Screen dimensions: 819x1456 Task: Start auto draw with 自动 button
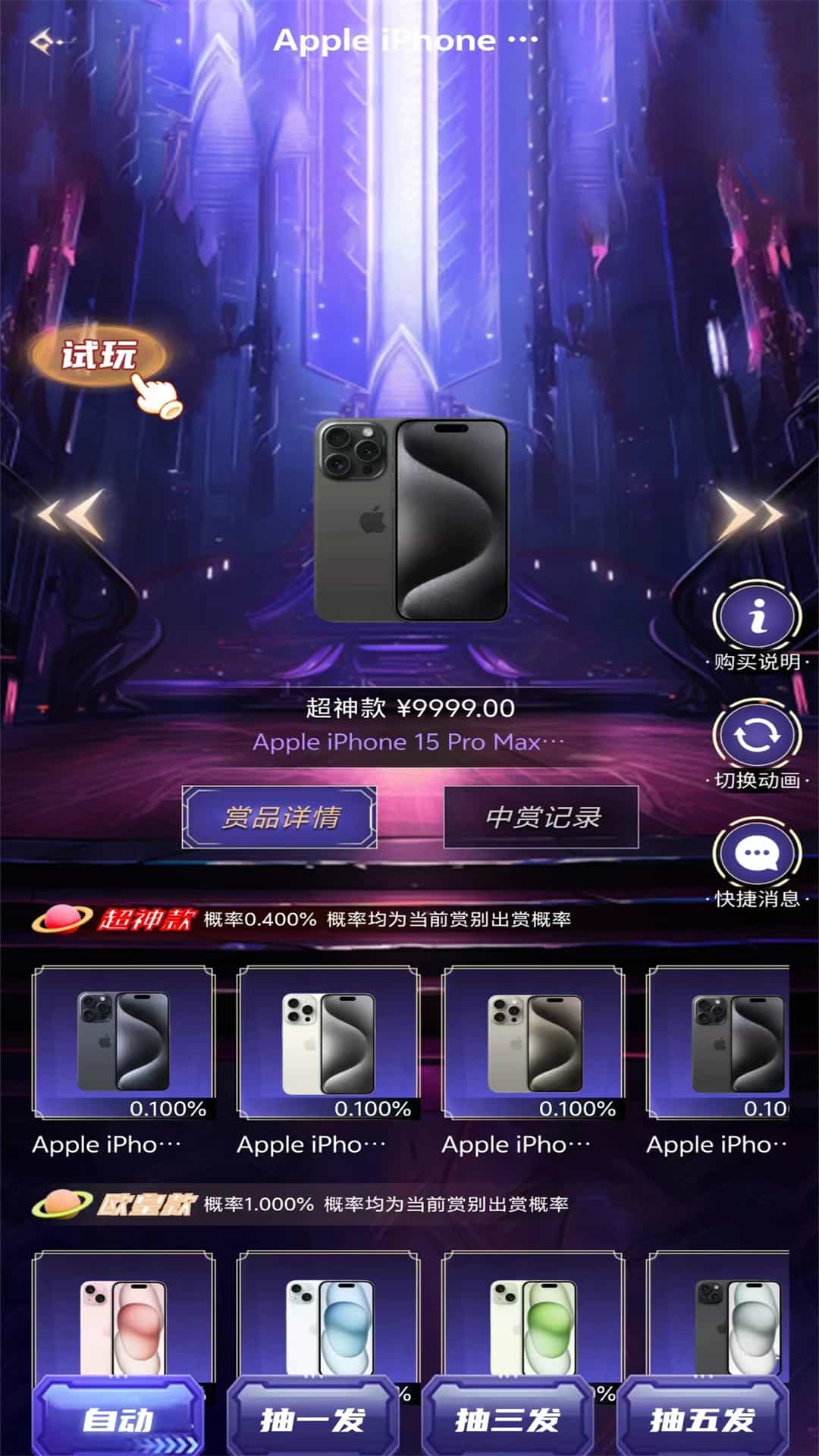coord(118,1418)
